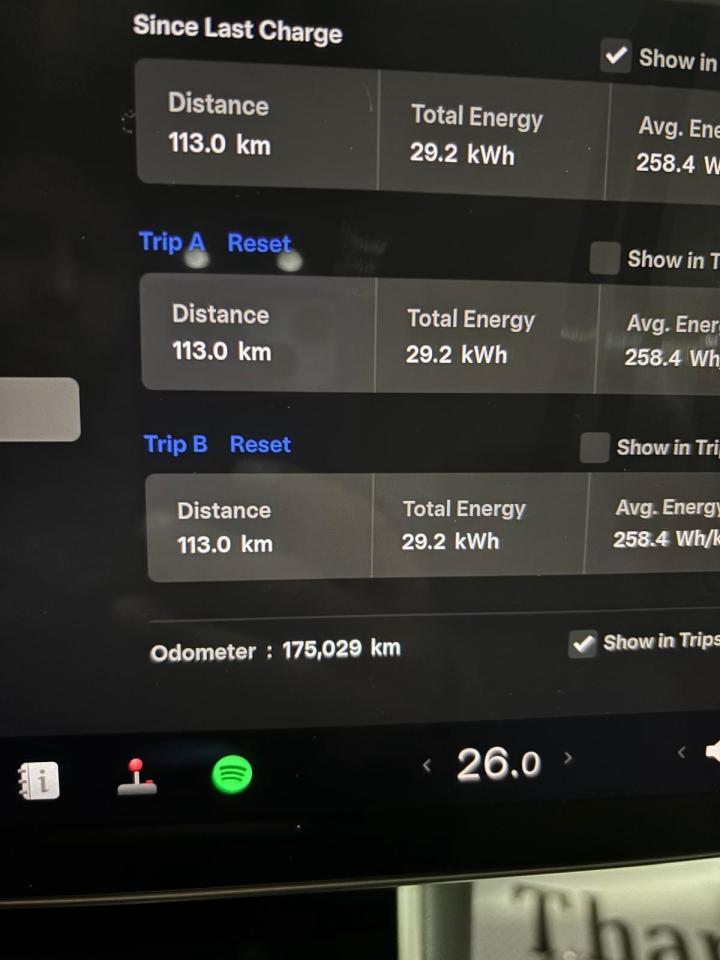Uncheck Since Last Charge show option
The height and width of the screenshot is (960, 720).
click(616, 56)
